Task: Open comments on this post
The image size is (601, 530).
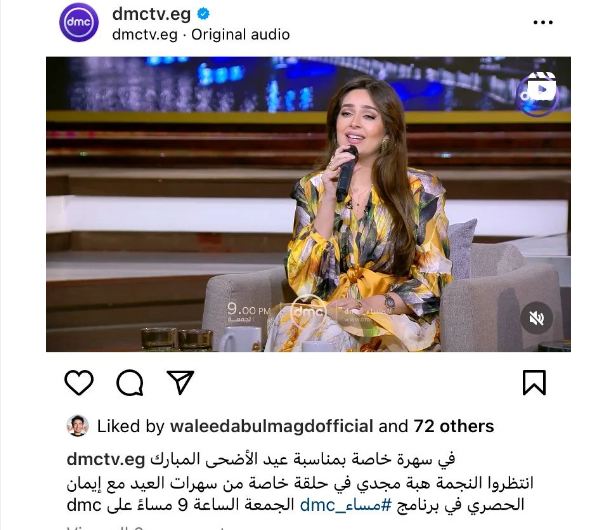Action: click(x=130, y=383)
